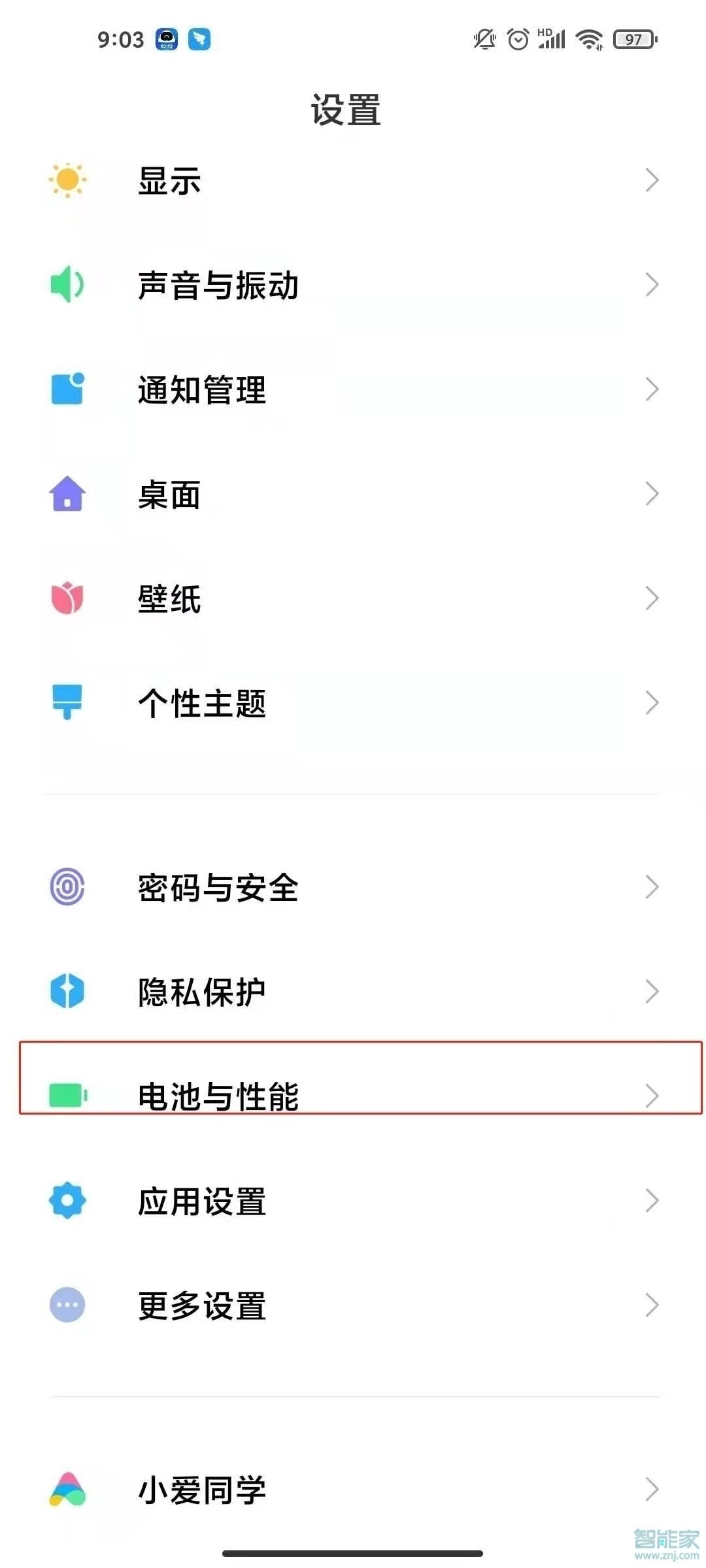Tap the flower icon for 壁纸
Image resolution: width=706 pixels, height=1568 pixels.
click(x=67, y=599)
